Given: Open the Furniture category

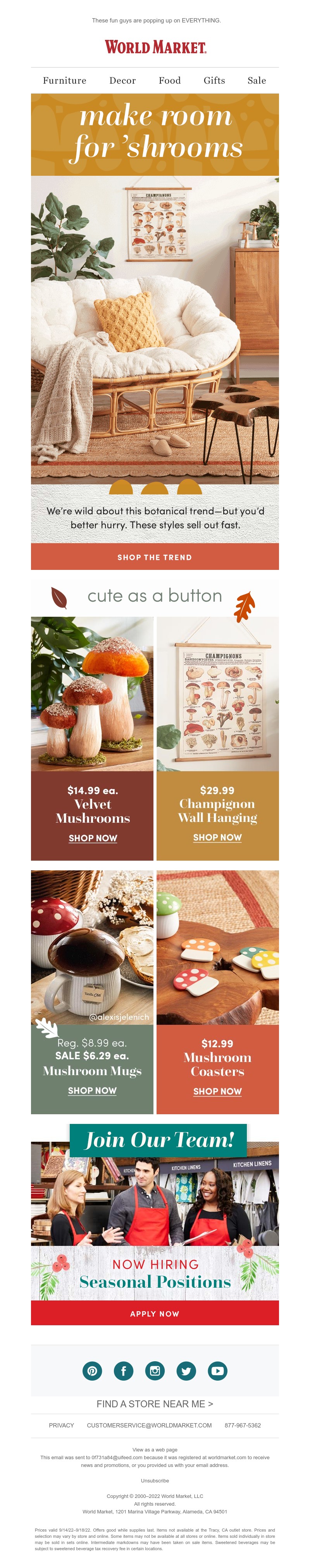Looking at the screenshot, I should tap(65, 81).
